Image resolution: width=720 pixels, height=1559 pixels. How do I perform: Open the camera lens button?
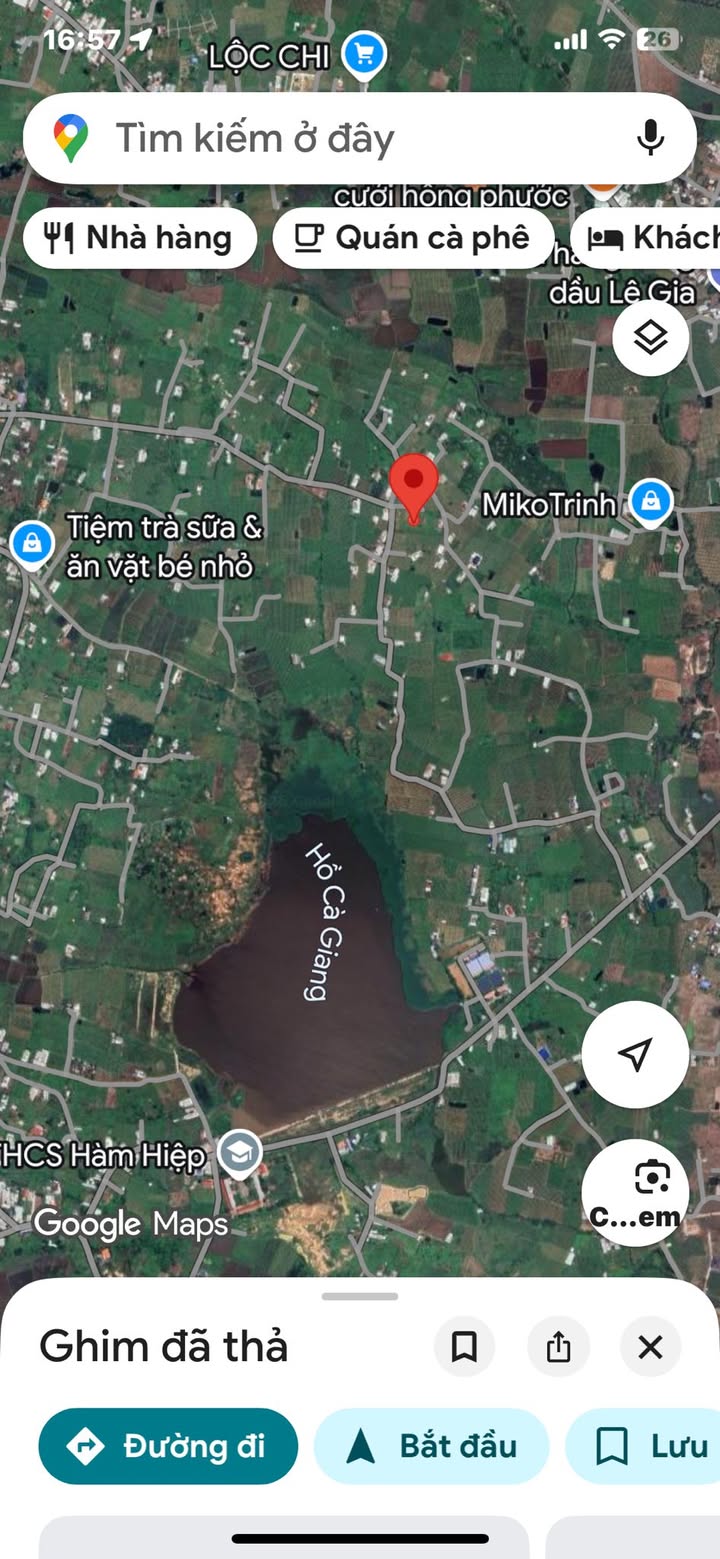pos(635,1192)
